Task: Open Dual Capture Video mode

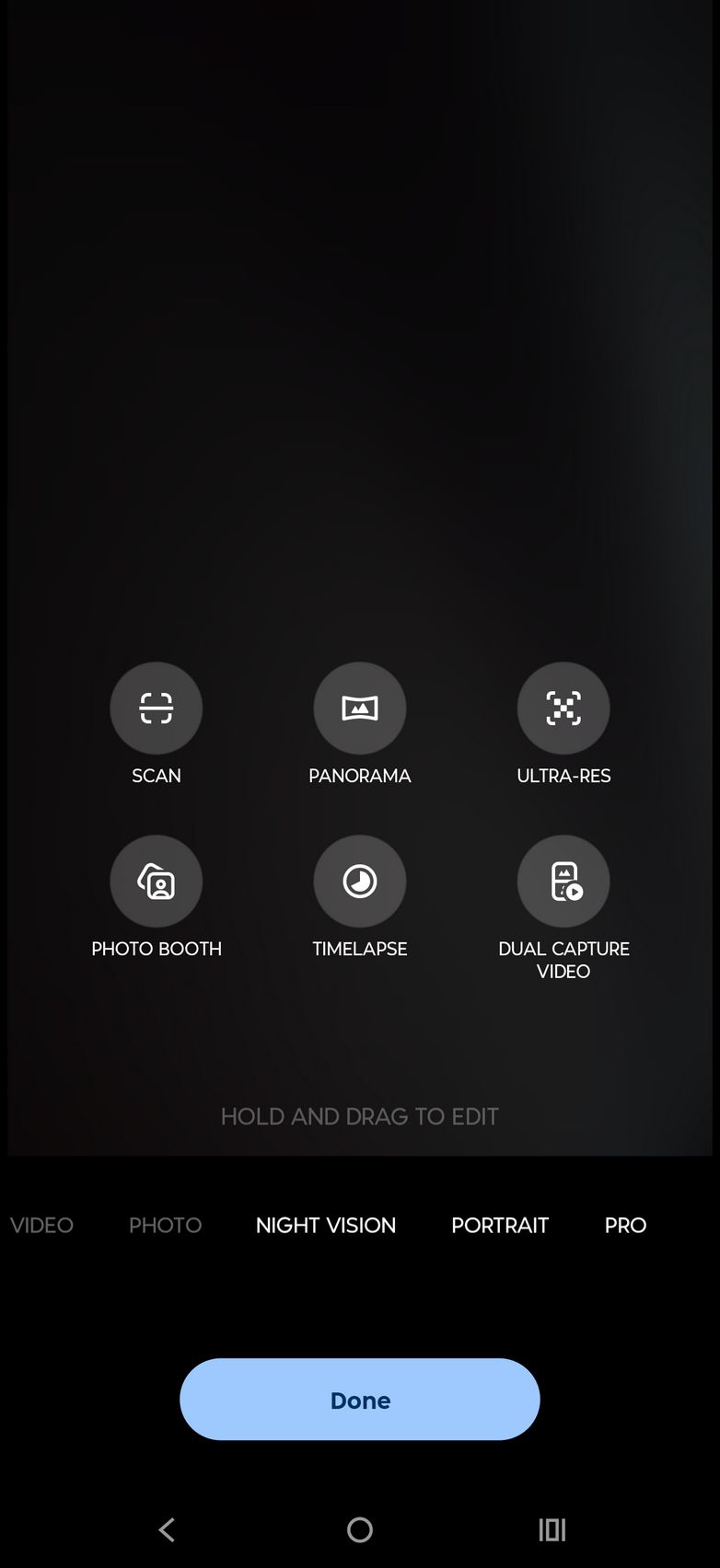Action: (563, 881)
